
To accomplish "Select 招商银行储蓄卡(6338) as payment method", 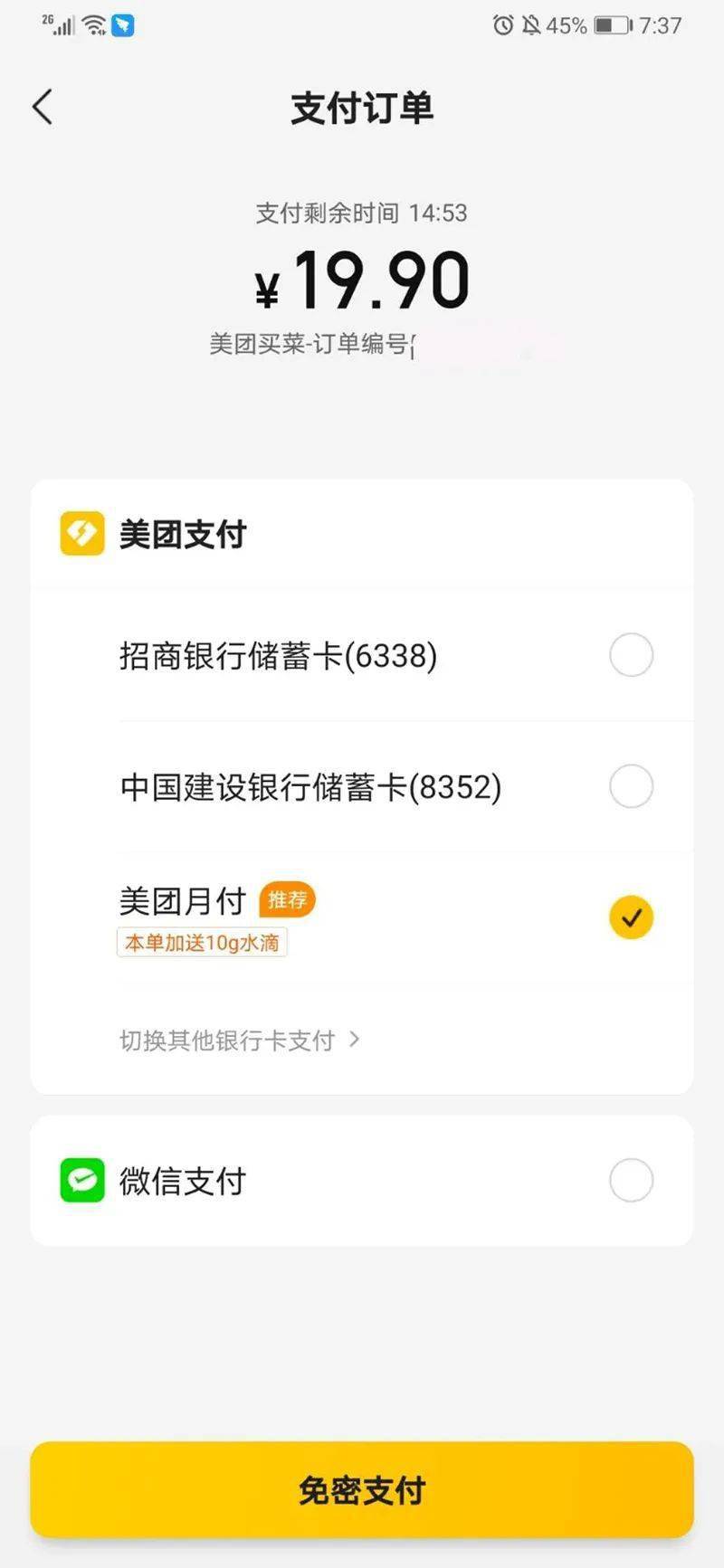I will point(631,654).
